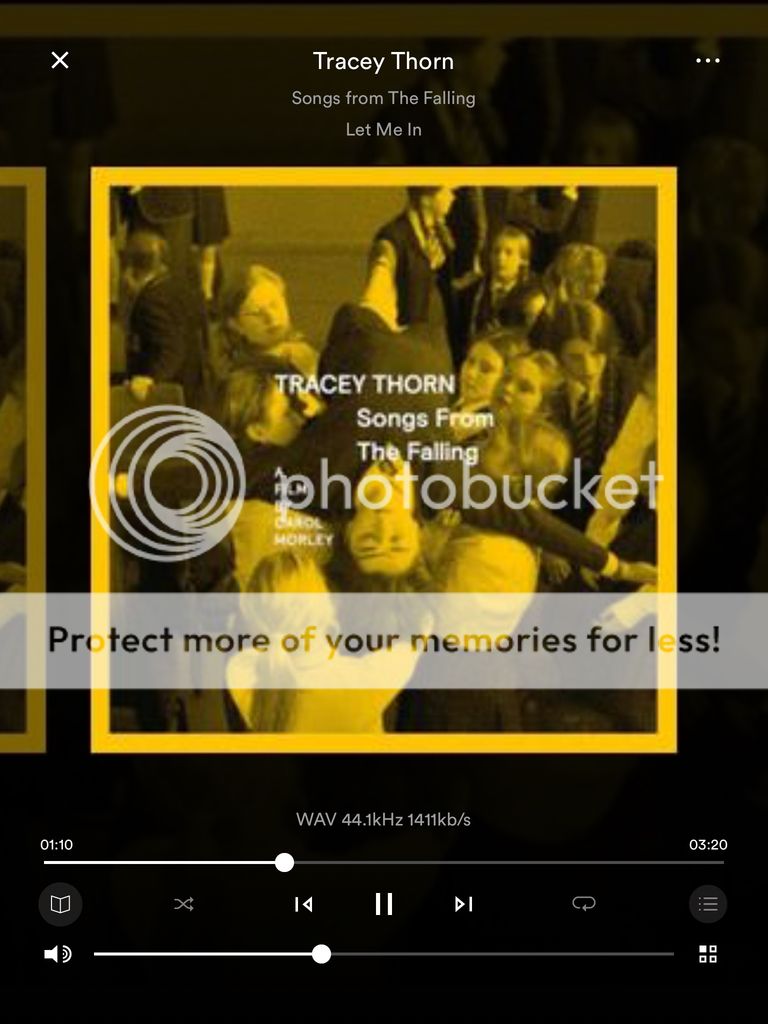The height and width of the screenshot is (1024, 768).
Task: Open the booklet icon
Action: click(61, 904)
